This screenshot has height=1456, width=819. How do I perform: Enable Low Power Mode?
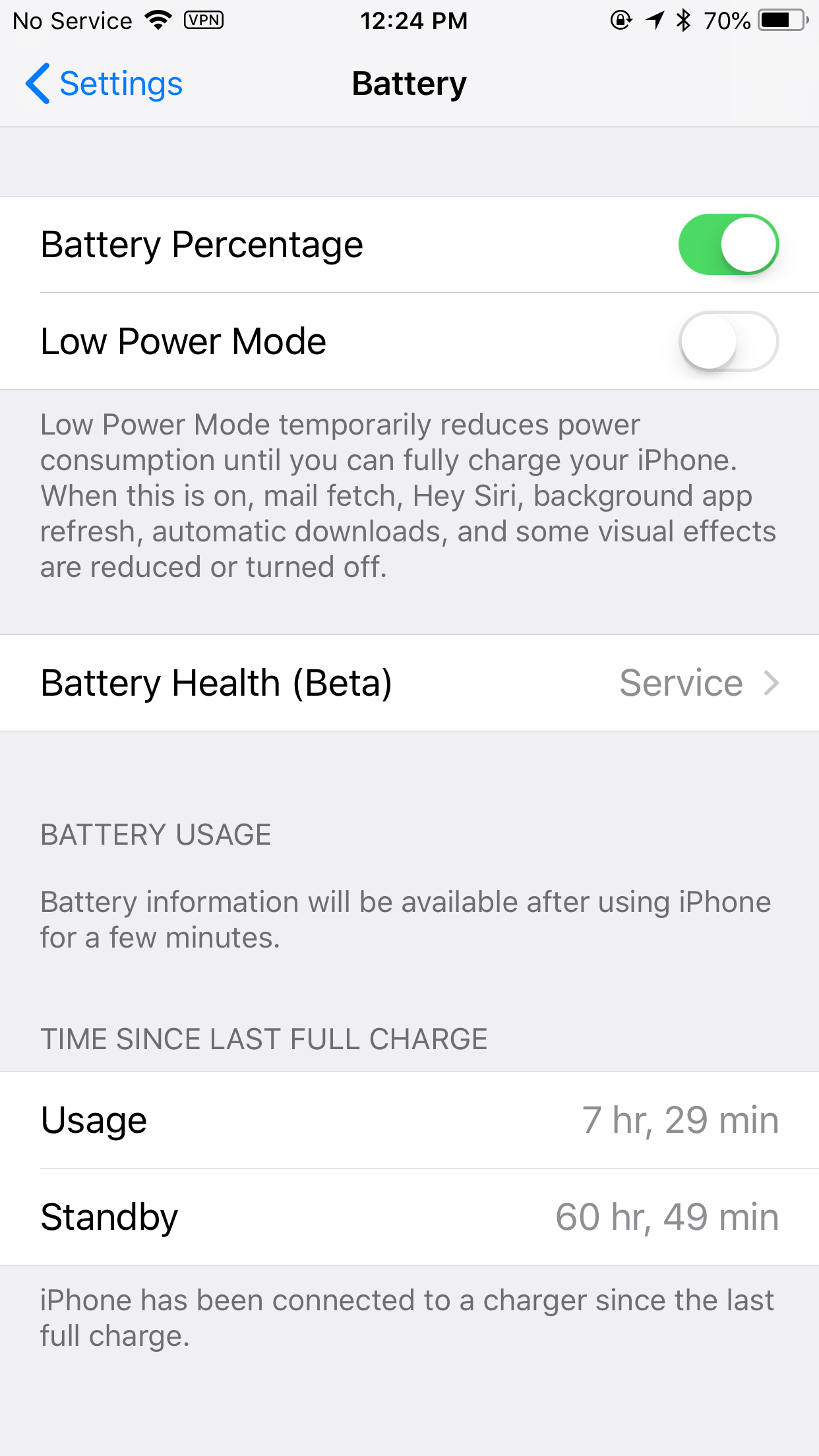coord(728,342)
